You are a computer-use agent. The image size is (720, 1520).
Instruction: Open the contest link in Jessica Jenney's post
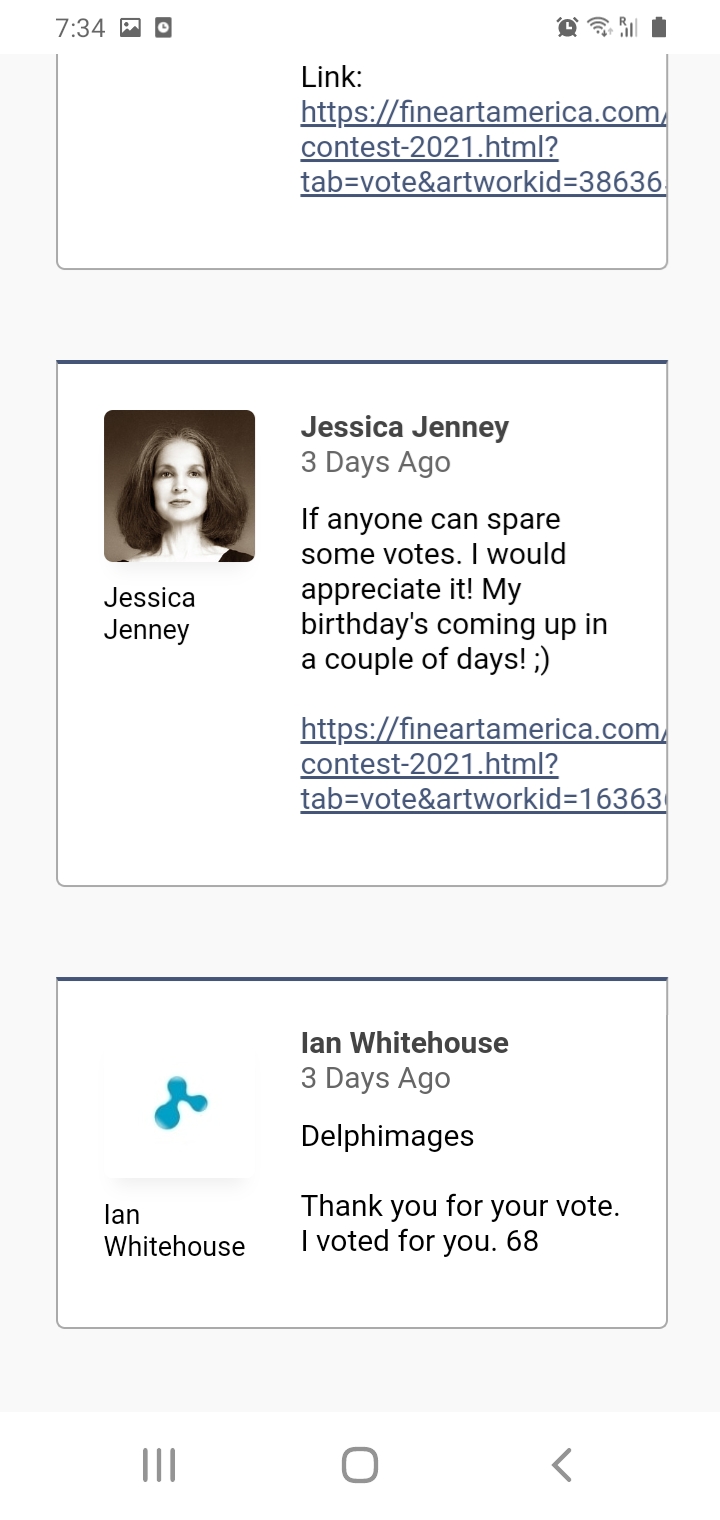click(483, 764)
